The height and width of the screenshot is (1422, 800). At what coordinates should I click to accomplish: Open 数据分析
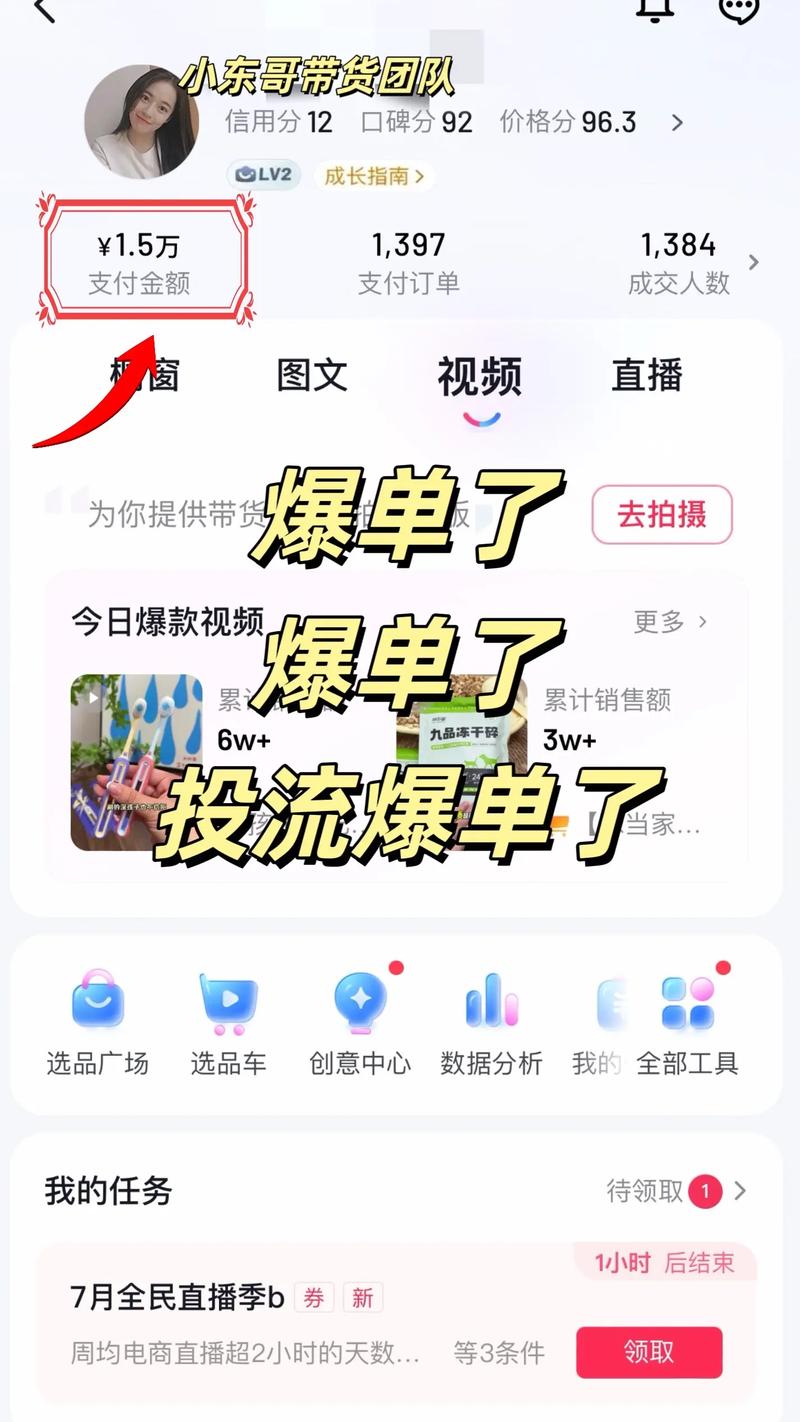(x=491, y=1022)
